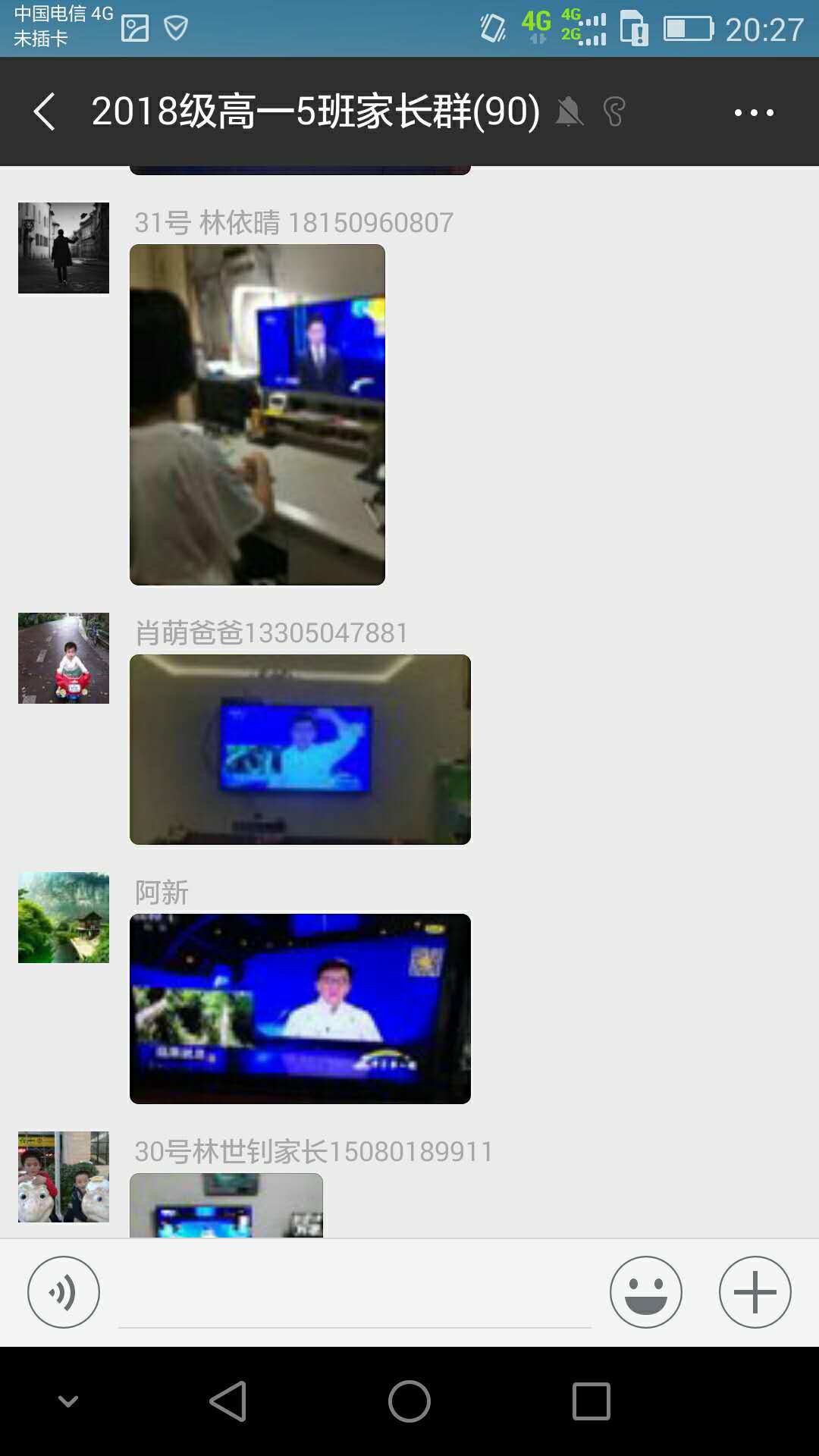Screen dimensions: 819x1456
Task: Go to the system home screen
Action: coord(409,1401)
